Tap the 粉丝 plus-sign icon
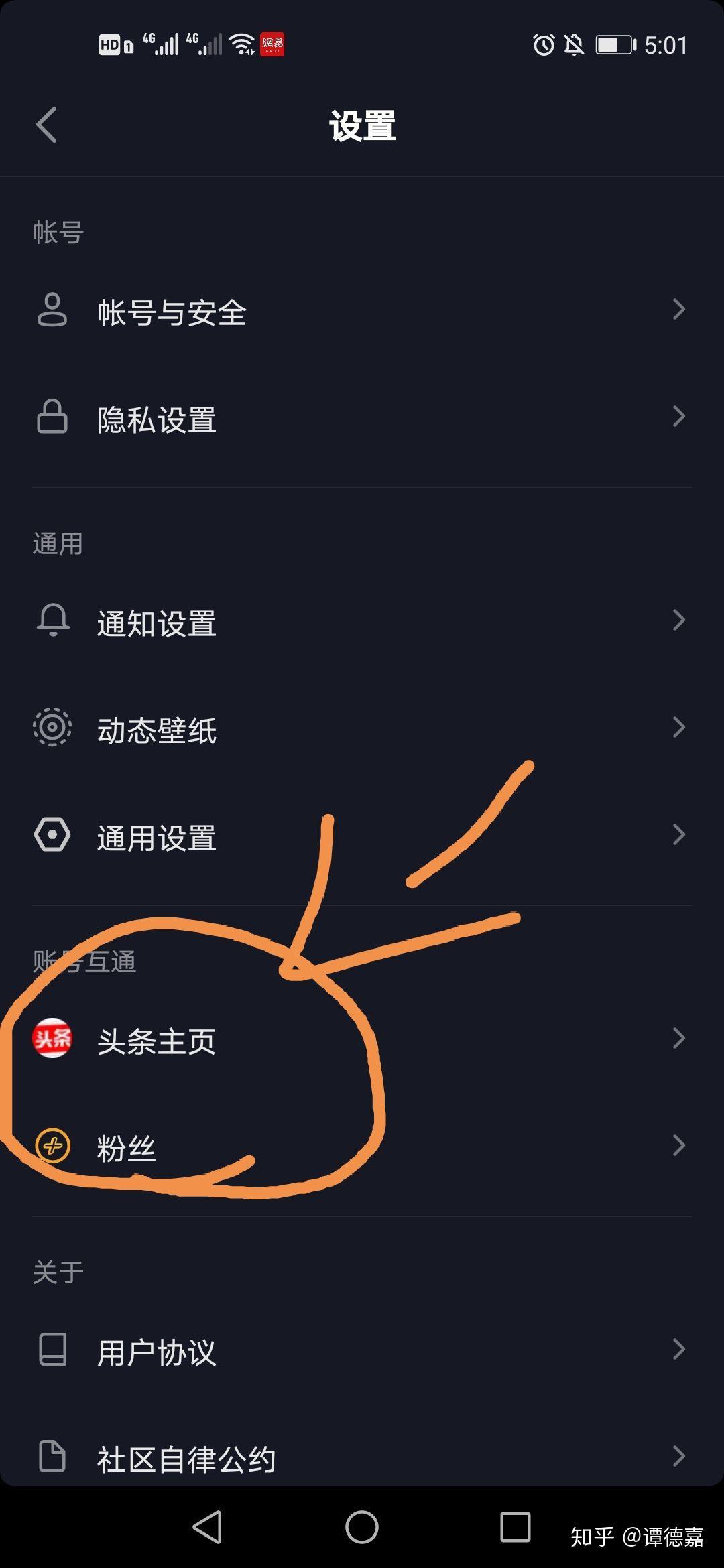Image resolution: width=724 pixels, height=1568 pixels. tap(52, 1146)
